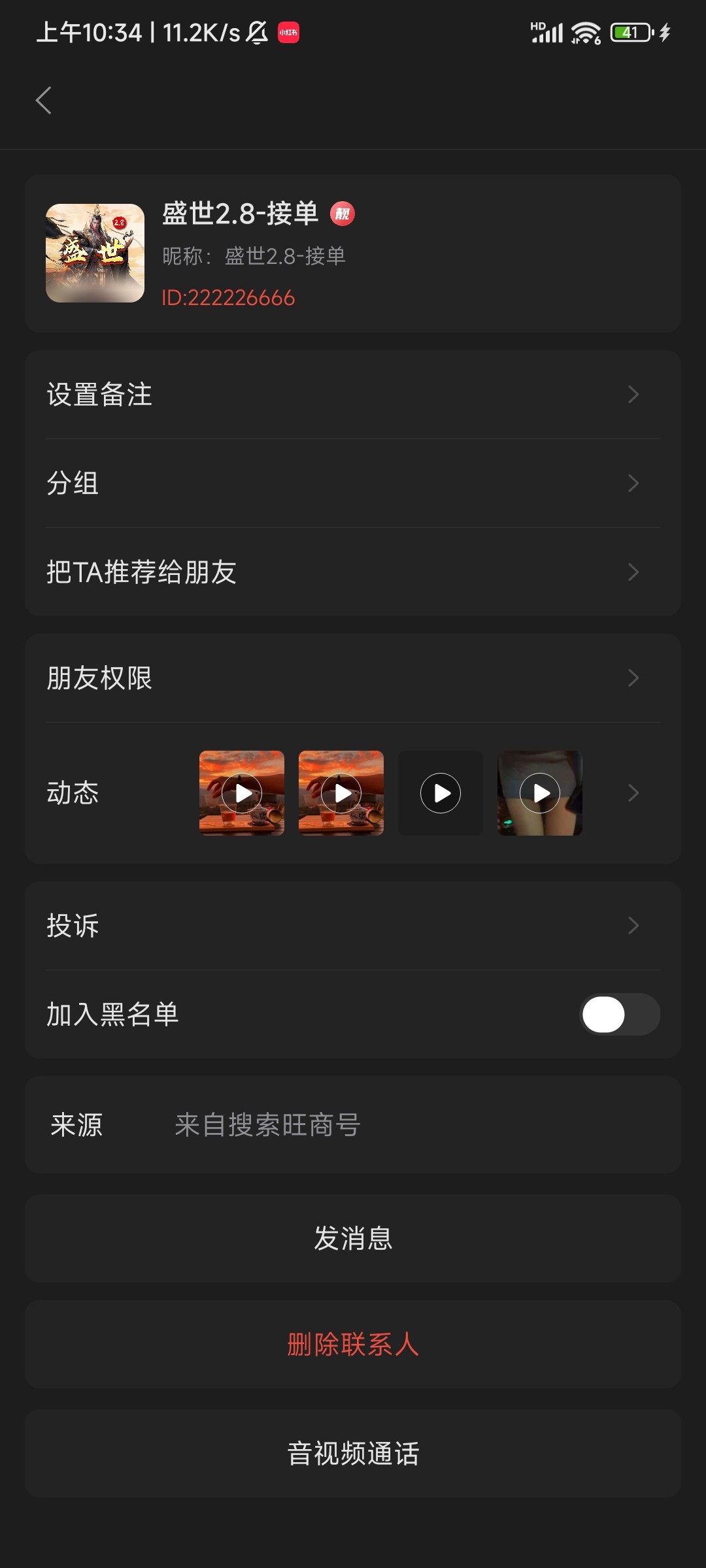Tap 删除联系人 to delete contact

[353, 1345]
